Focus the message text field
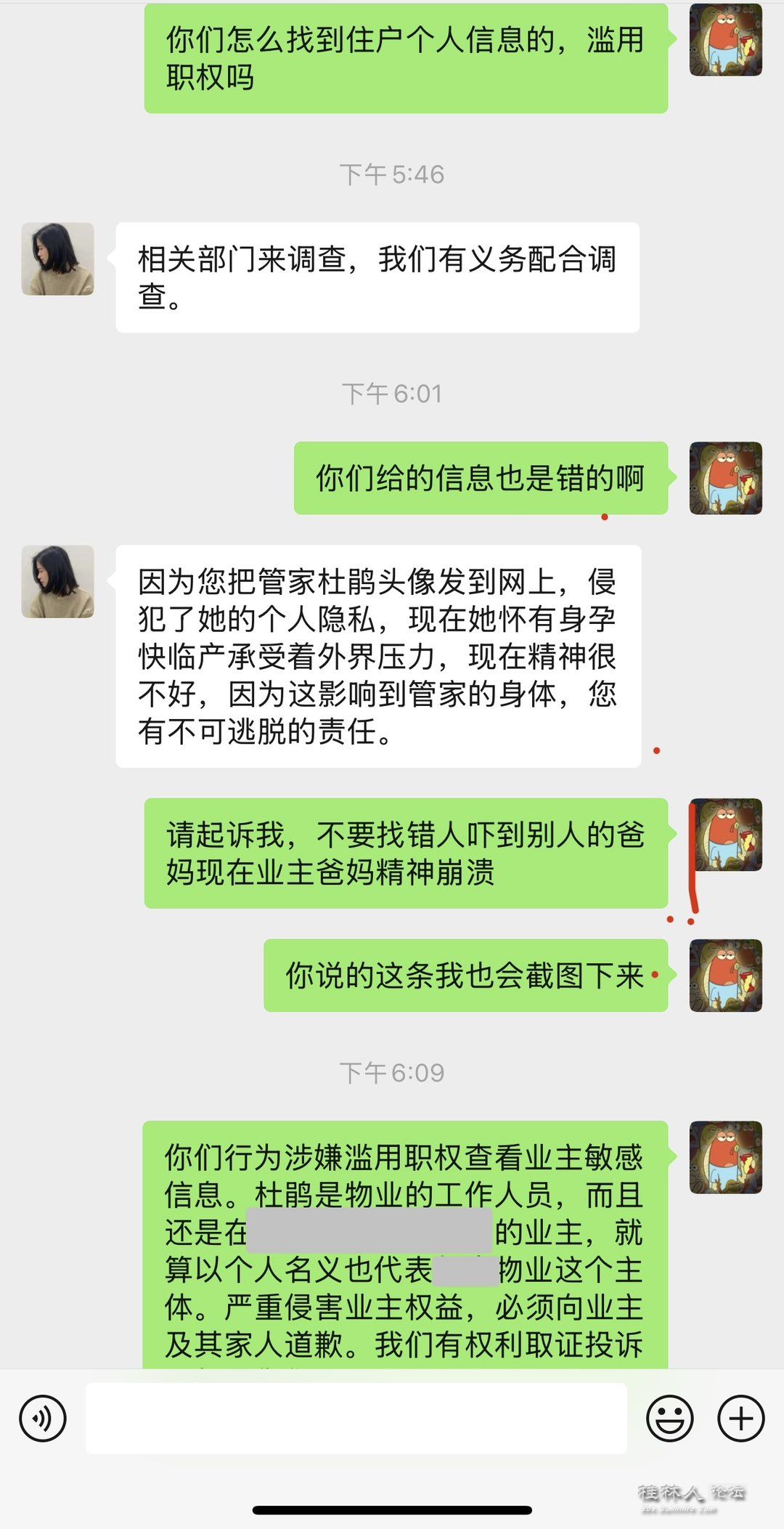 coord(356,1419)
